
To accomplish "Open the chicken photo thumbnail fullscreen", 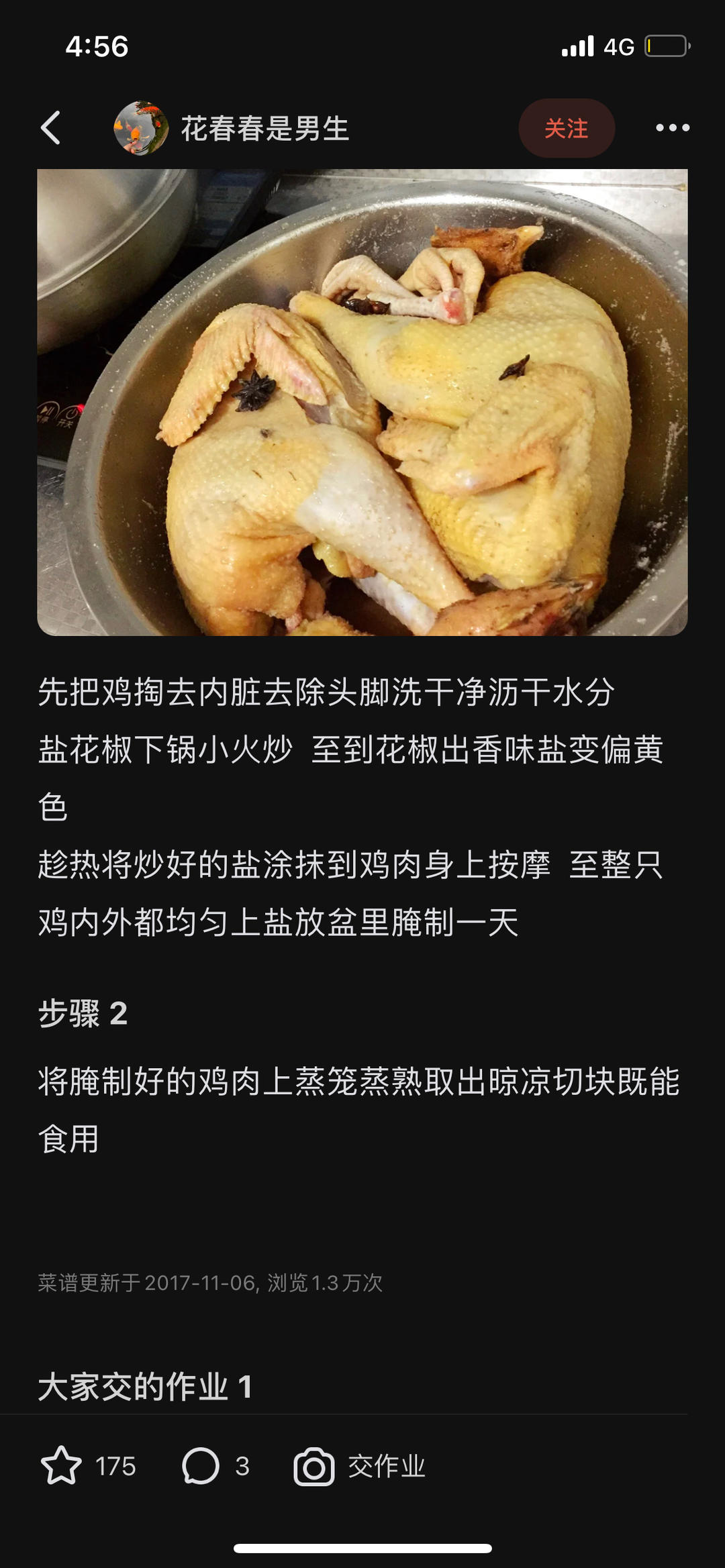I will (x=362, y=403).
